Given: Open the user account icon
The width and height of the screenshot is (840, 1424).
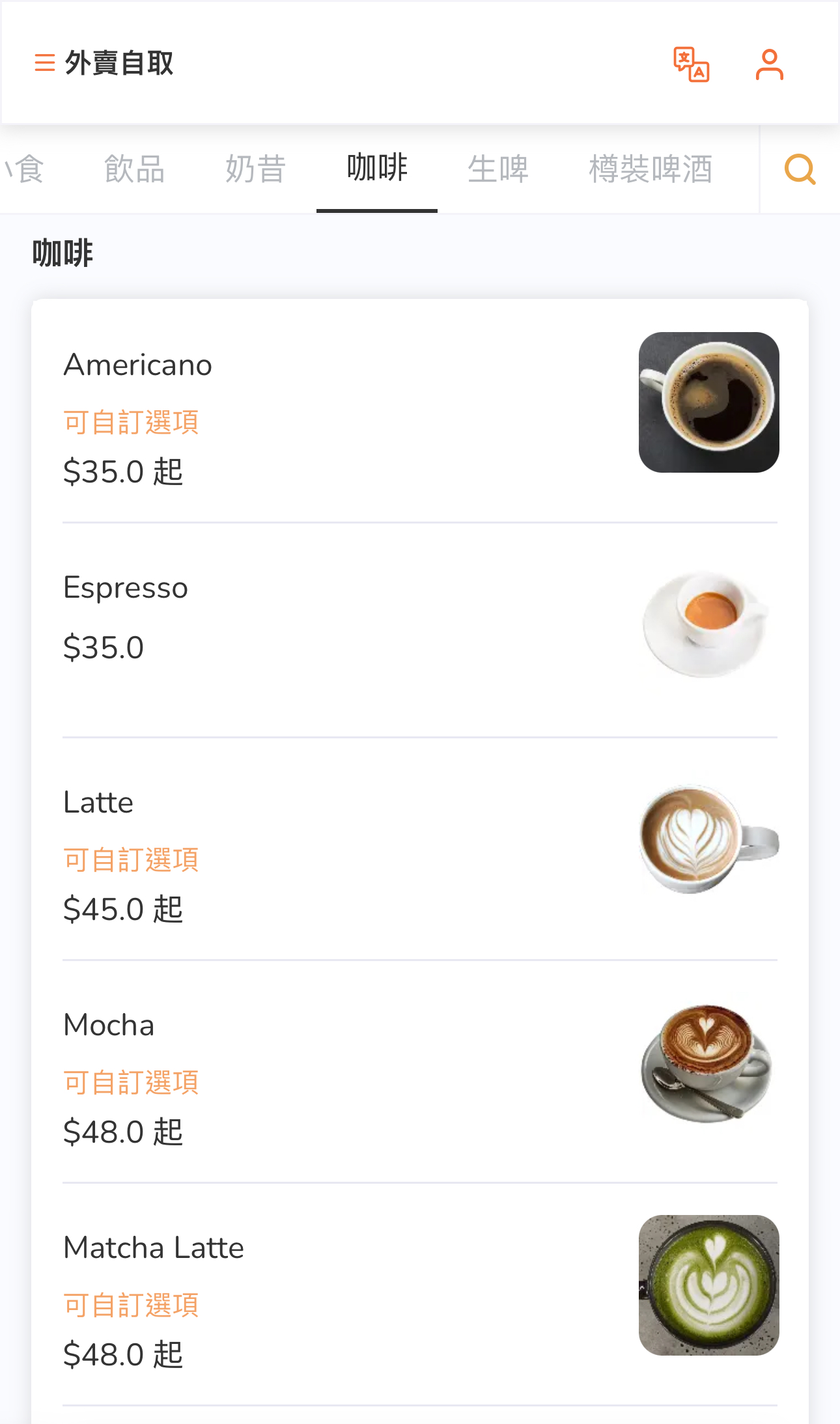Looking at the screenshot, I should pyautogui.click(x=769, y=64).
